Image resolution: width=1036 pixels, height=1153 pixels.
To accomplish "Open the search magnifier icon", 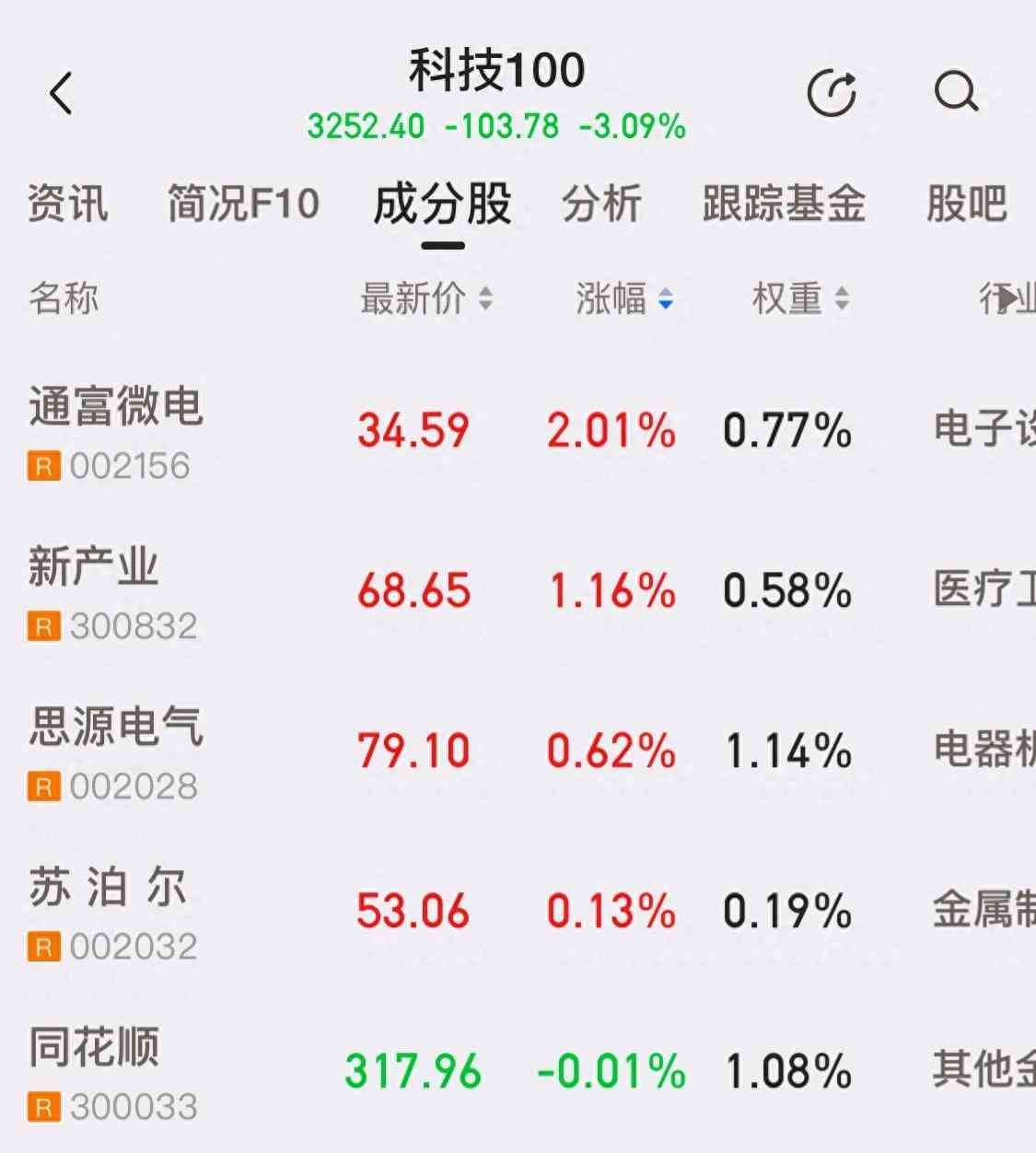I will (x=956, y=92).
